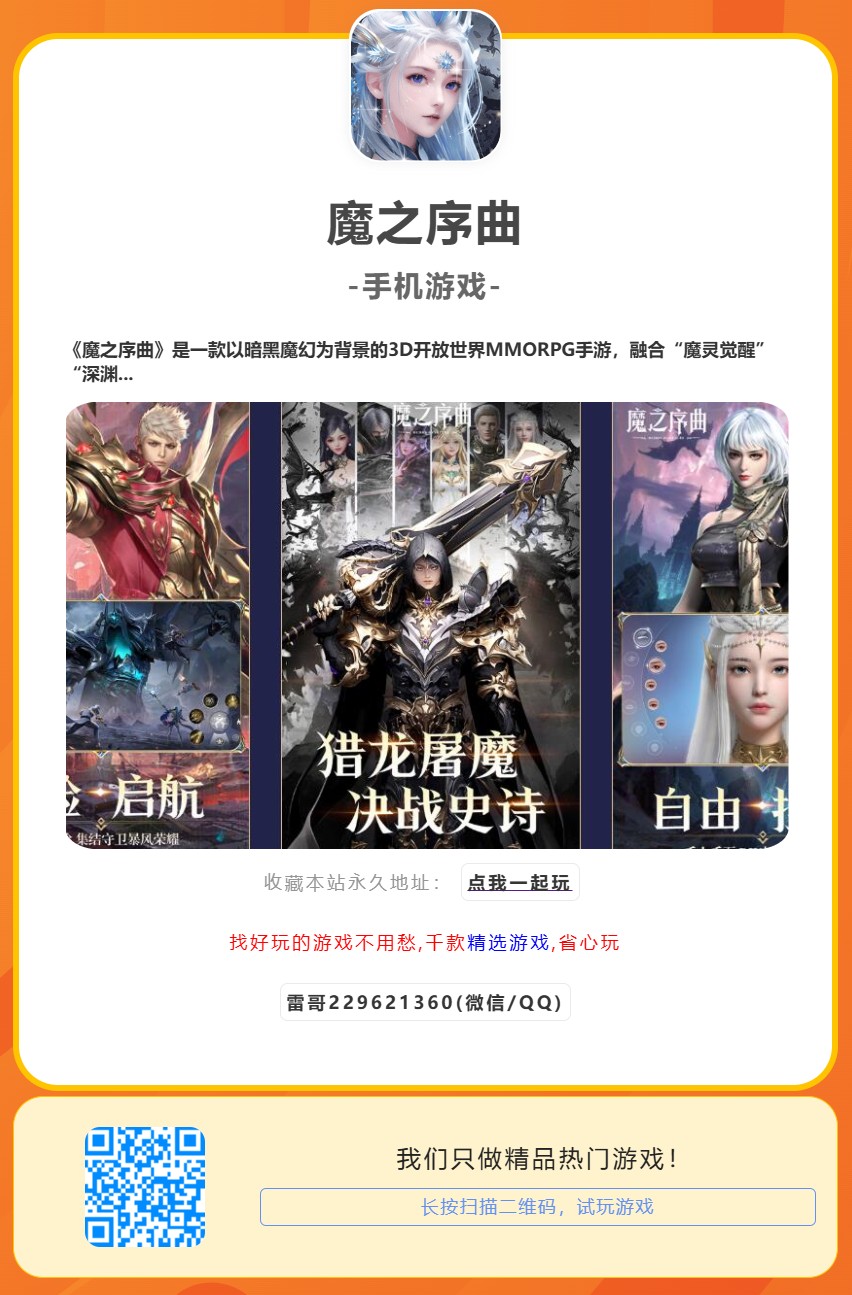Tap the 长按扫描二维码，试玩游戏 button
The image size is (852, 1295).
[537, 1206]
